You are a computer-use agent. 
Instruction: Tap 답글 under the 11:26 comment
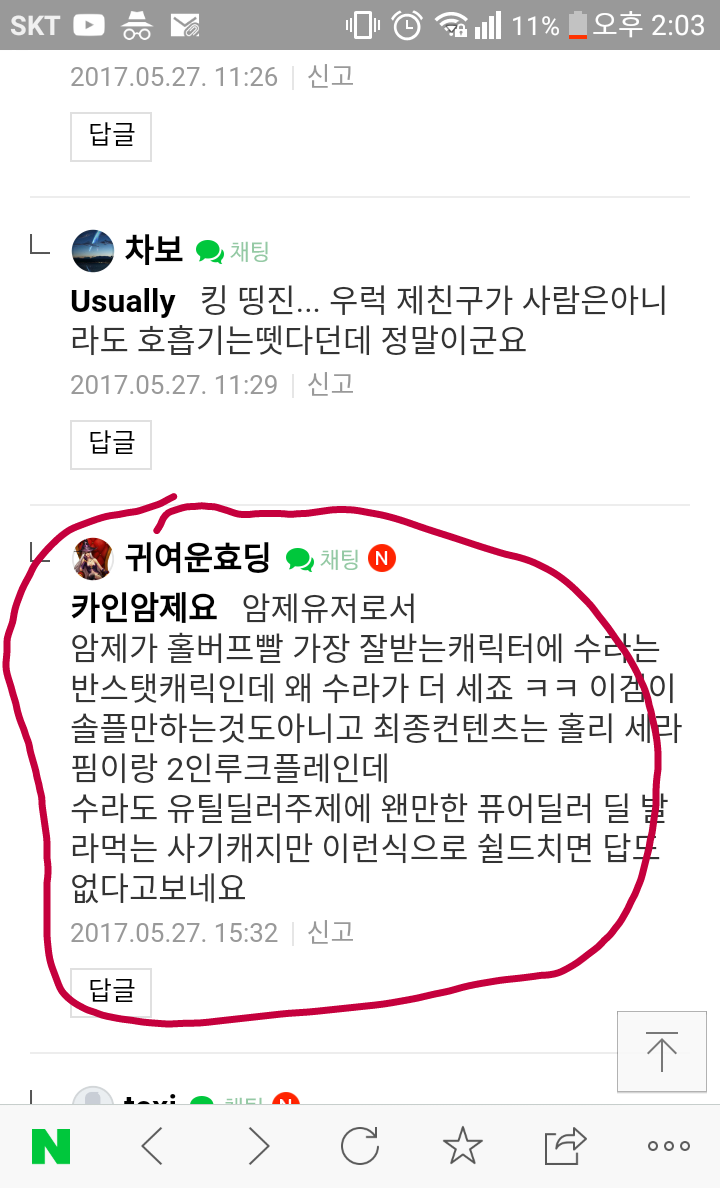click(111, 136)
